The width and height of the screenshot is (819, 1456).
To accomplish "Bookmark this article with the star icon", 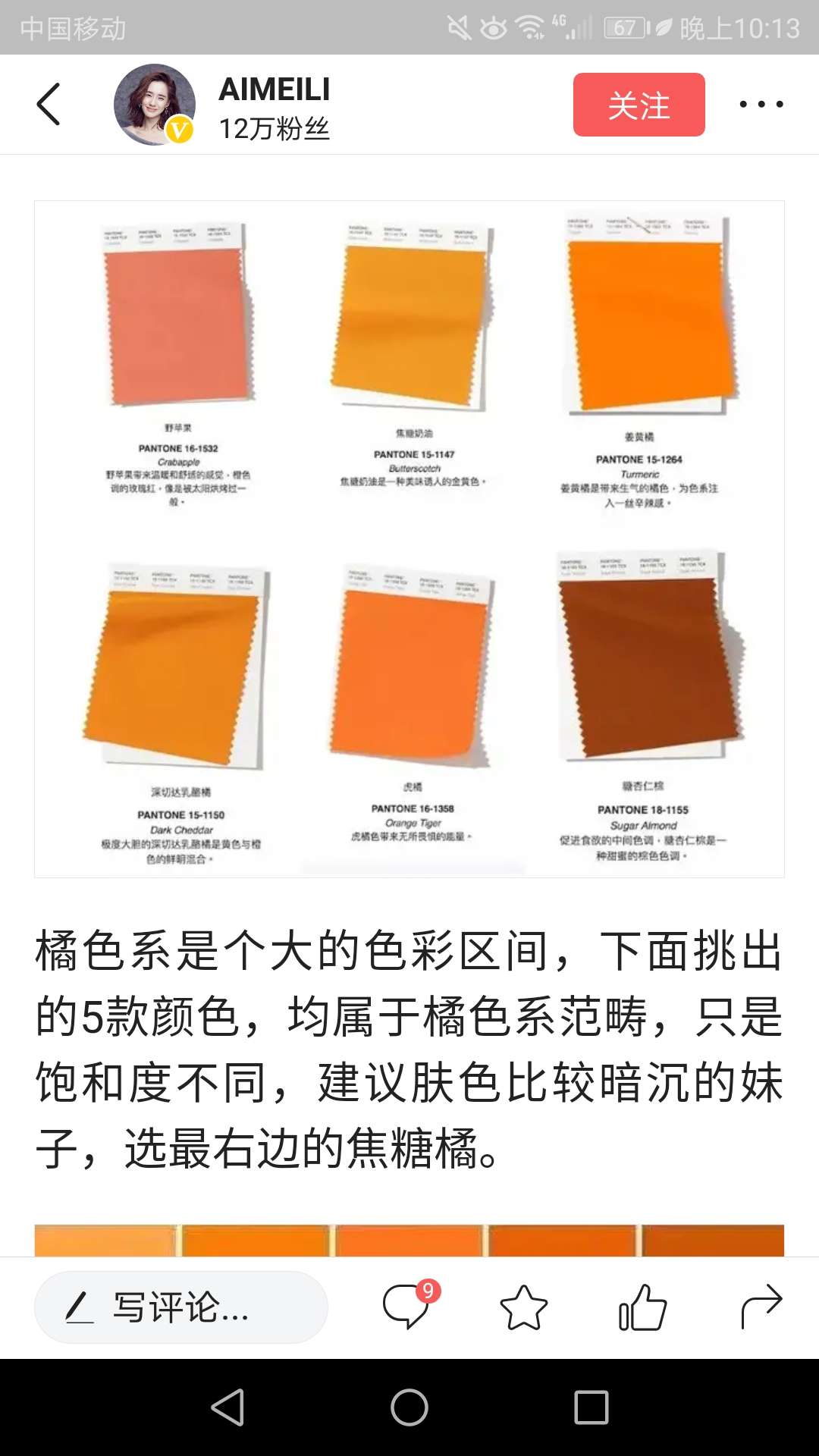I will (523, 1307).
